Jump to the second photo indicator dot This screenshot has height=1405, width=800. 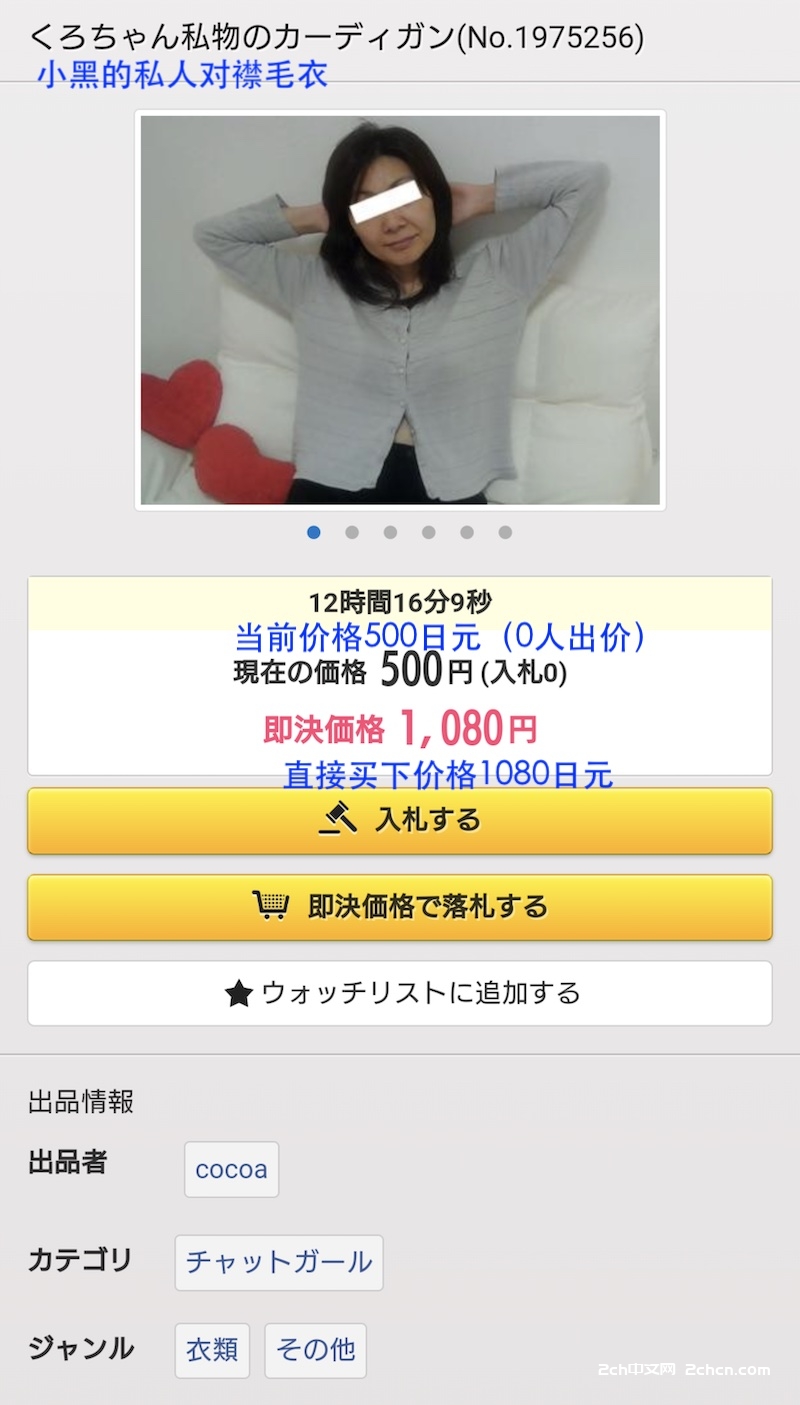(x=352, y=532)
